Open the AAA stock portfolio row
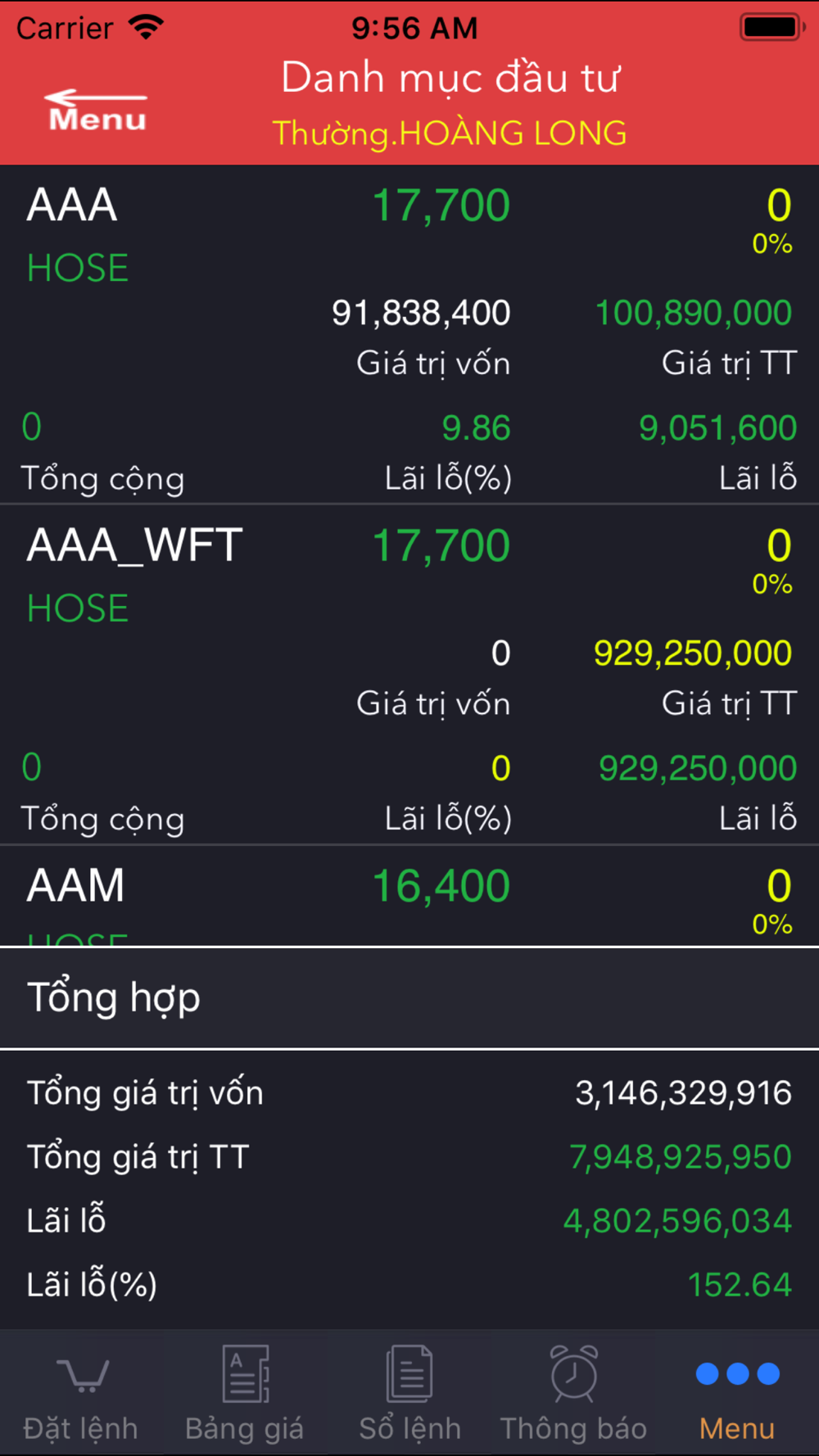 pyautogui.click(x=409, y=334)
